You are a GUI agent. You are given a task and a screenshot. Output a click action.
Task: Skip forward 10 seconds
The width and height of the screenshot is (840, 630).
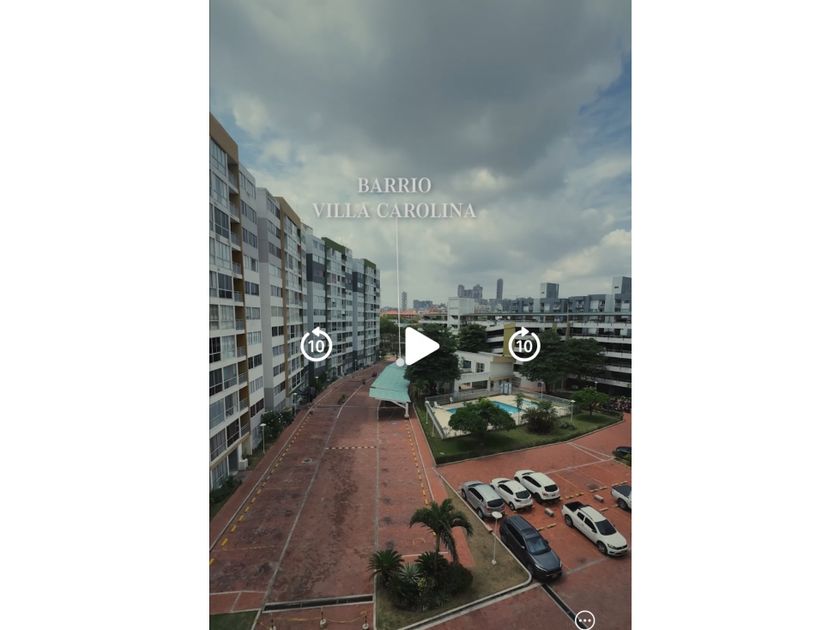coord(524,346)
